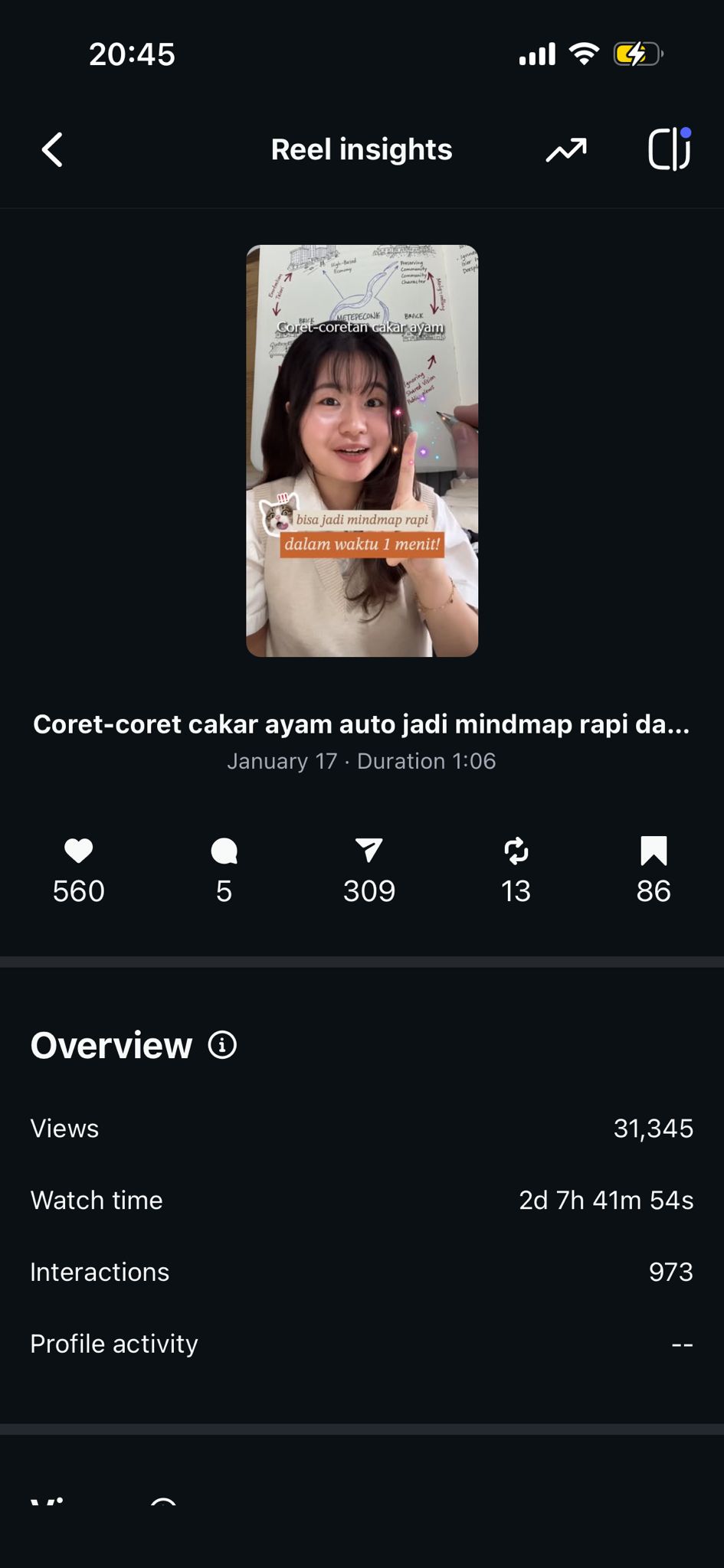Show info about the Overview section
This screenshot has height=1568, width=724.
(x=222, y=1045)
